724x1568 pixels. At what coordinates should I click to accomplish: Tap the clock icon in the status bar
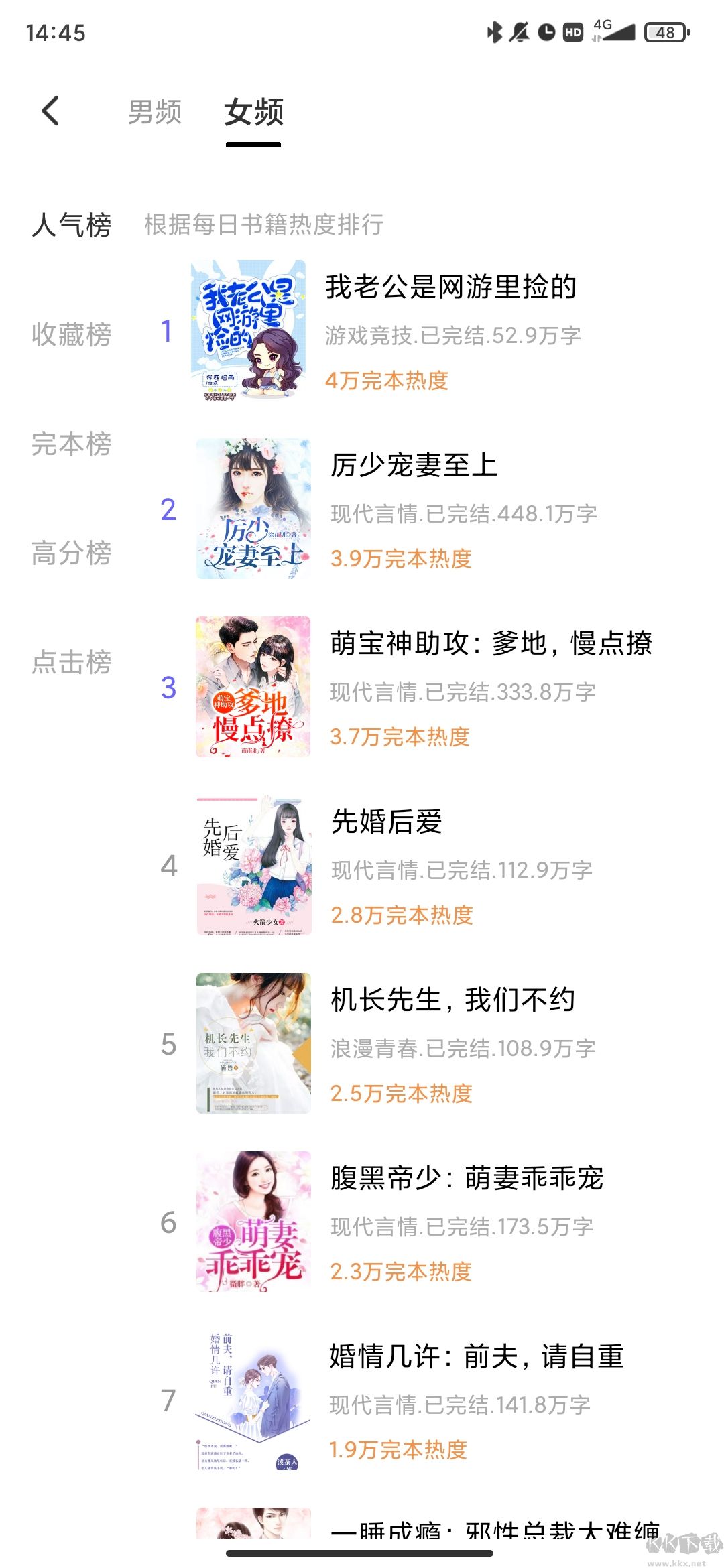[546, 32]
